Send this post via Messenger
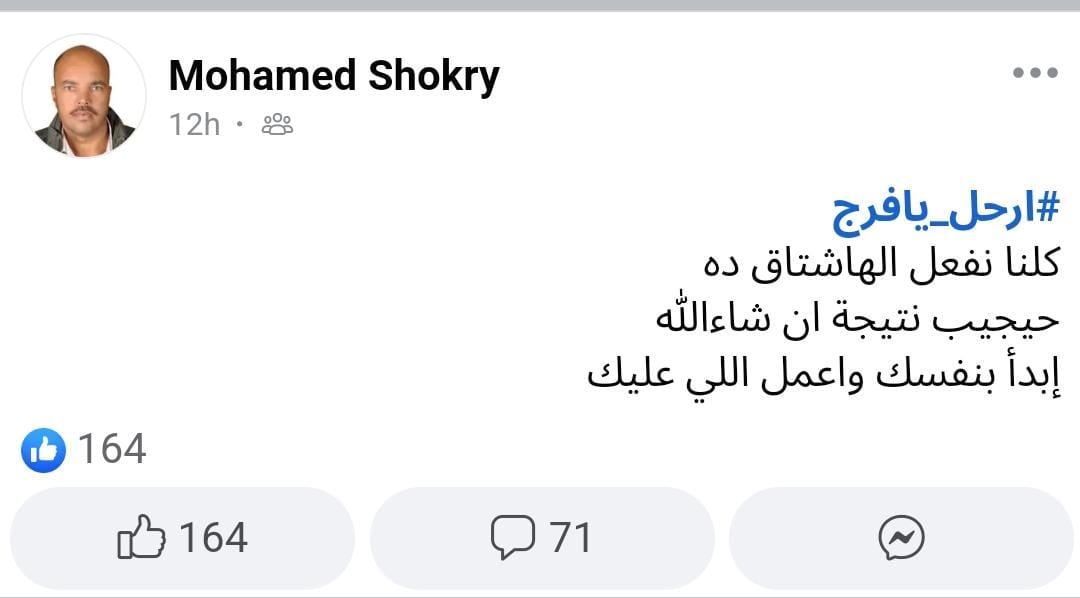Image resolution: width=1080 pixels, height=598 pixels. pos(900,539)
